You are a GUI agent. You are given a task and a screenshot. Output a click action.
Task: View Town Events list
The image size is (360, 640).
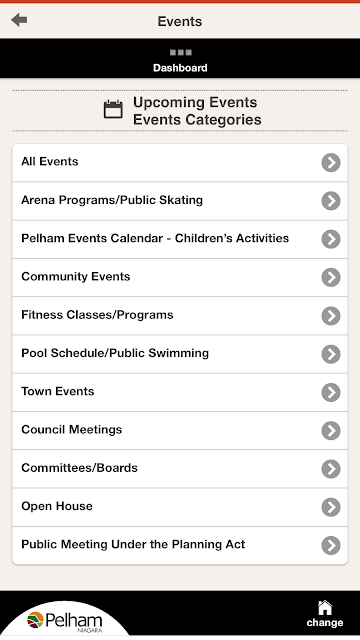(x=180, y=392)
